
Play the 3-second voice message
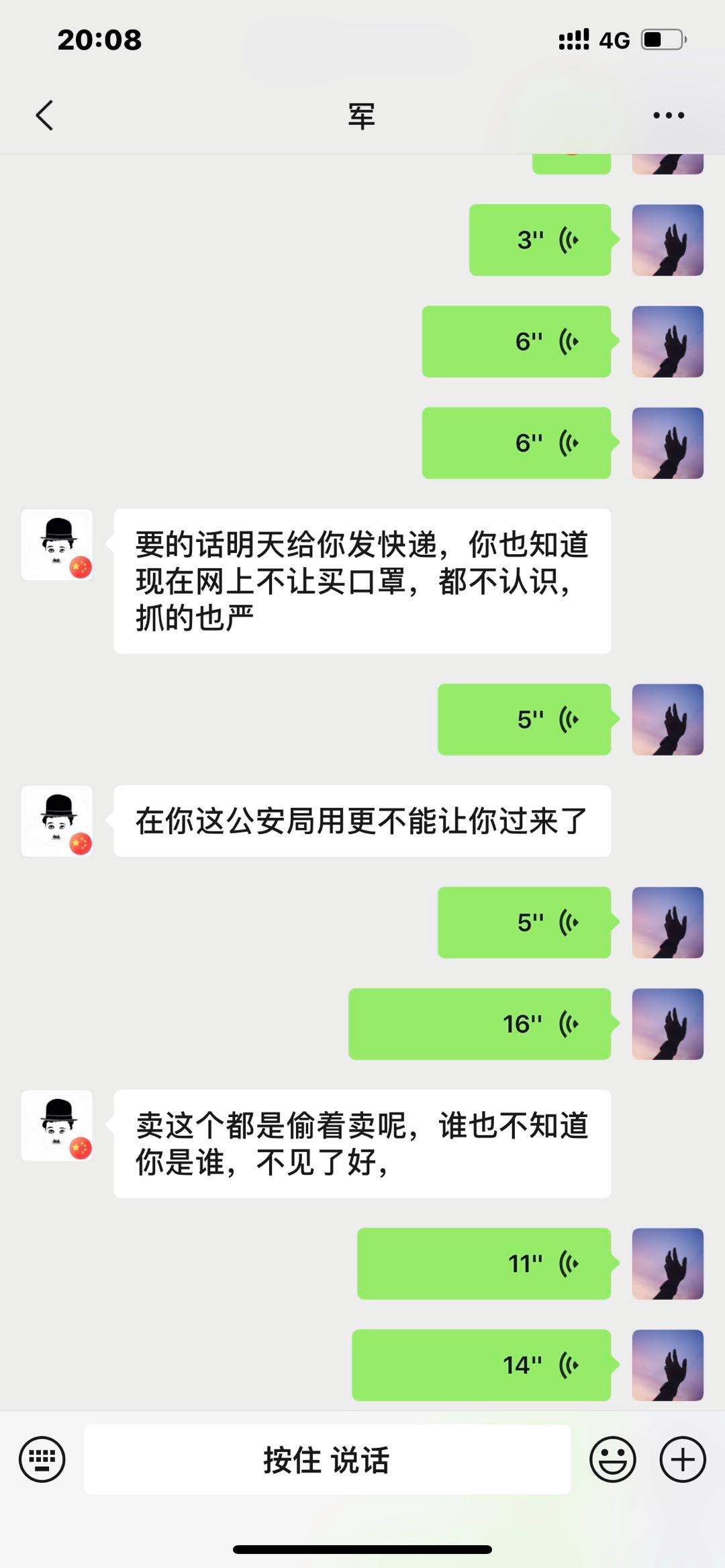(x=540, y=240)
